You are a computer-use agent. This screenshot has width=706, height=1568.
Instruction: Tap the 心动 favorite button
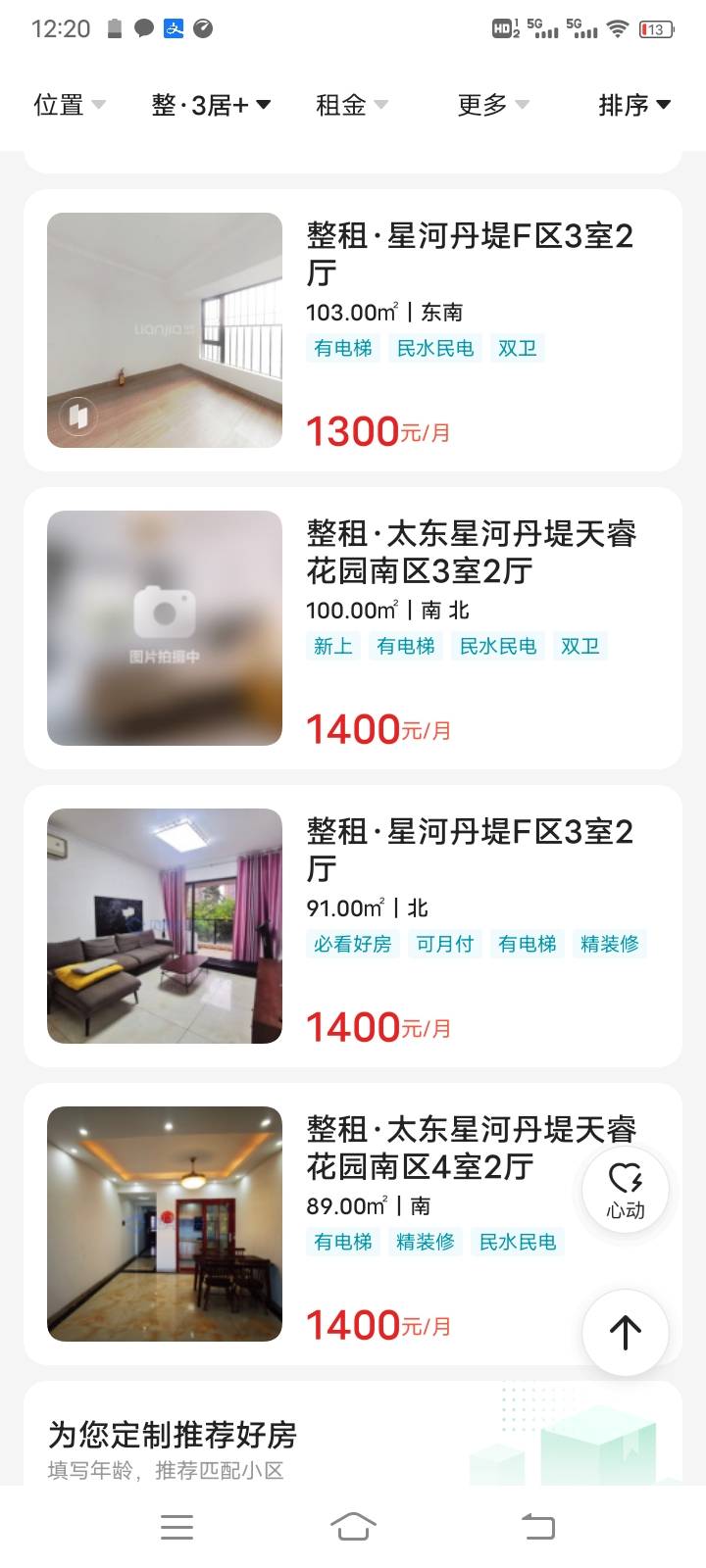(626, 1190)
